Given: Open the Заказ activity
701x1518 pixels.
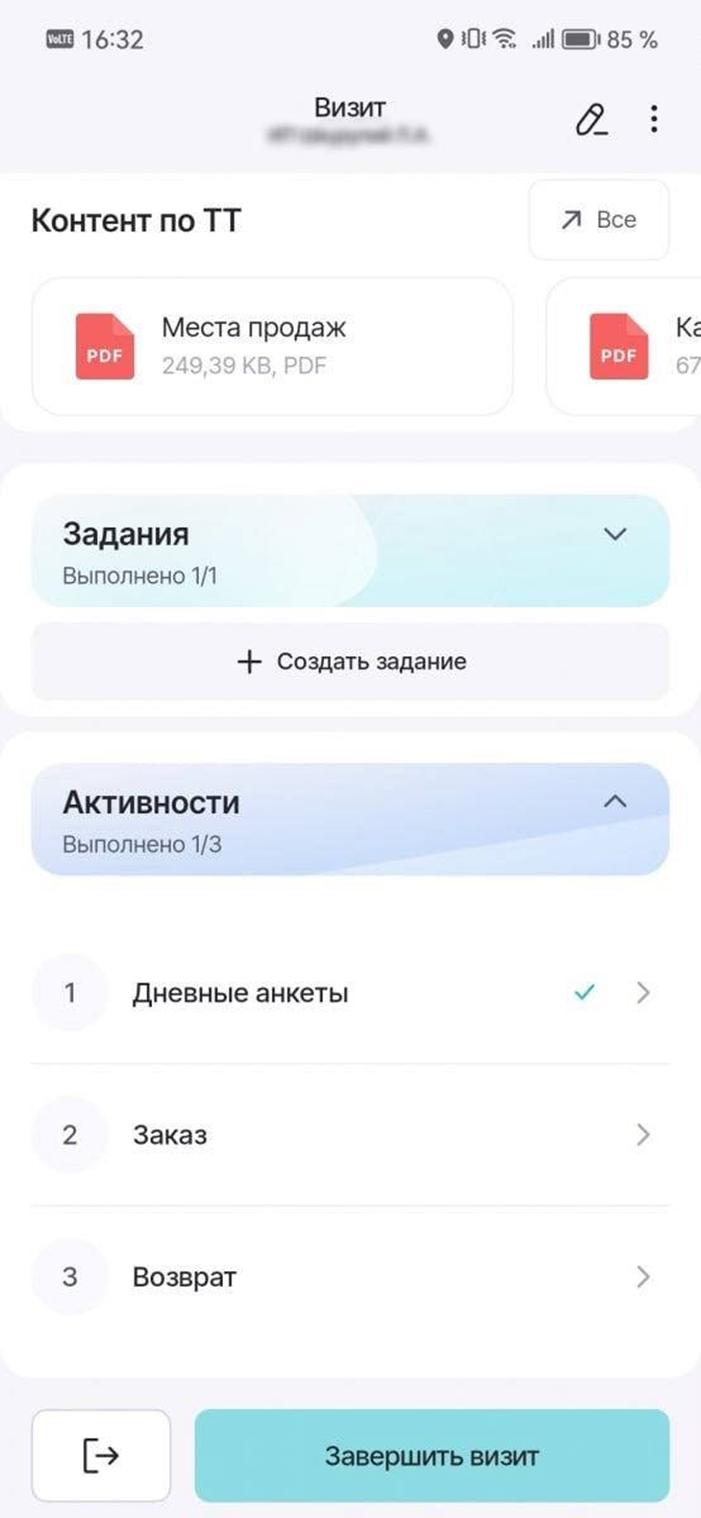Looking at the screenshot, I should click(x=350, y=1135).
